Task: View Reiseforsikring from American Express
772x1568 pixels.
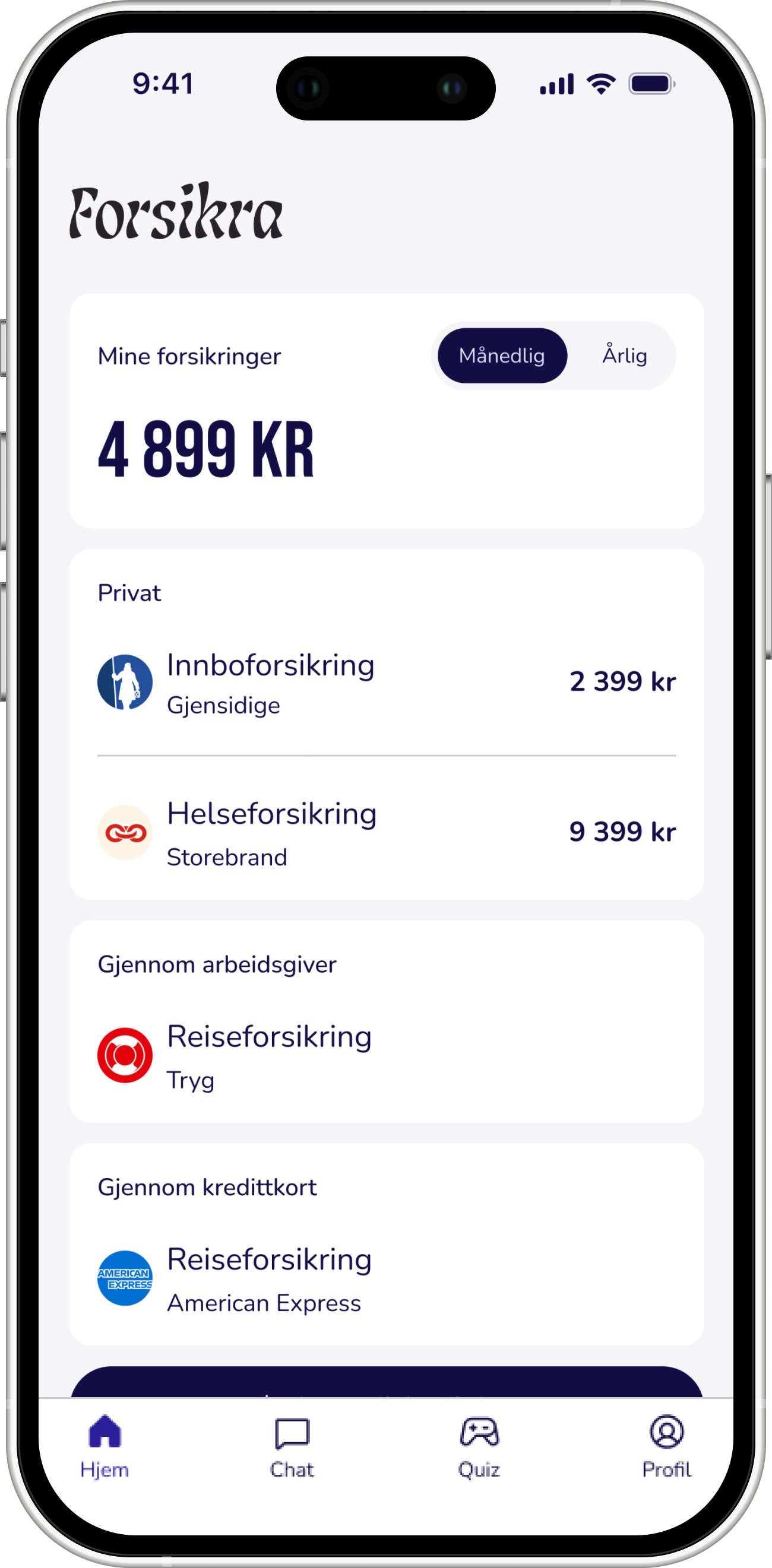Action: pos(386,1278)
